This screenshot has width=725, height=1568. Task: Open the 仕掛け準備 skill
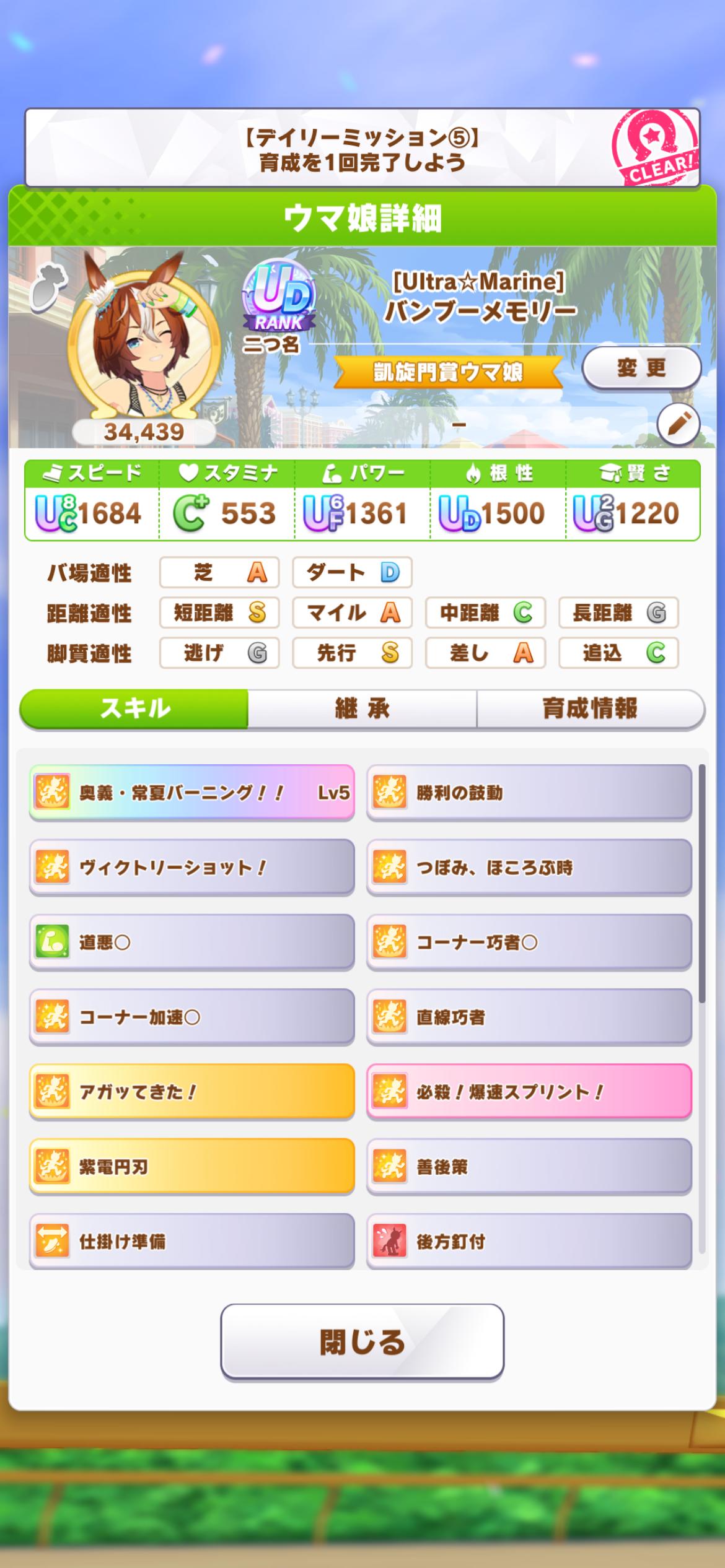click(191, 1241)
